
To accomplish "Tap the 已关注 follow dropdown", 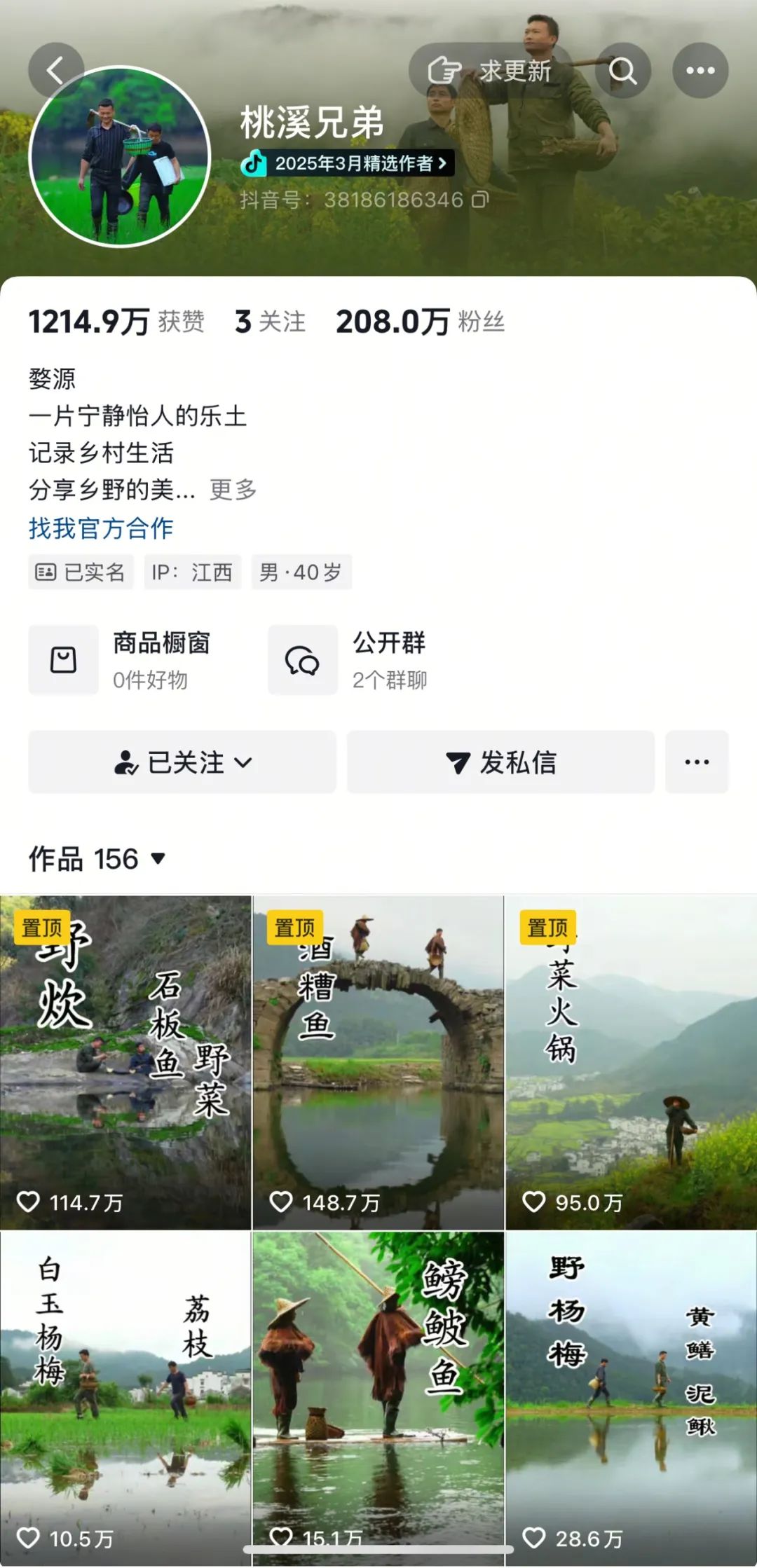I will click(182, 762).
